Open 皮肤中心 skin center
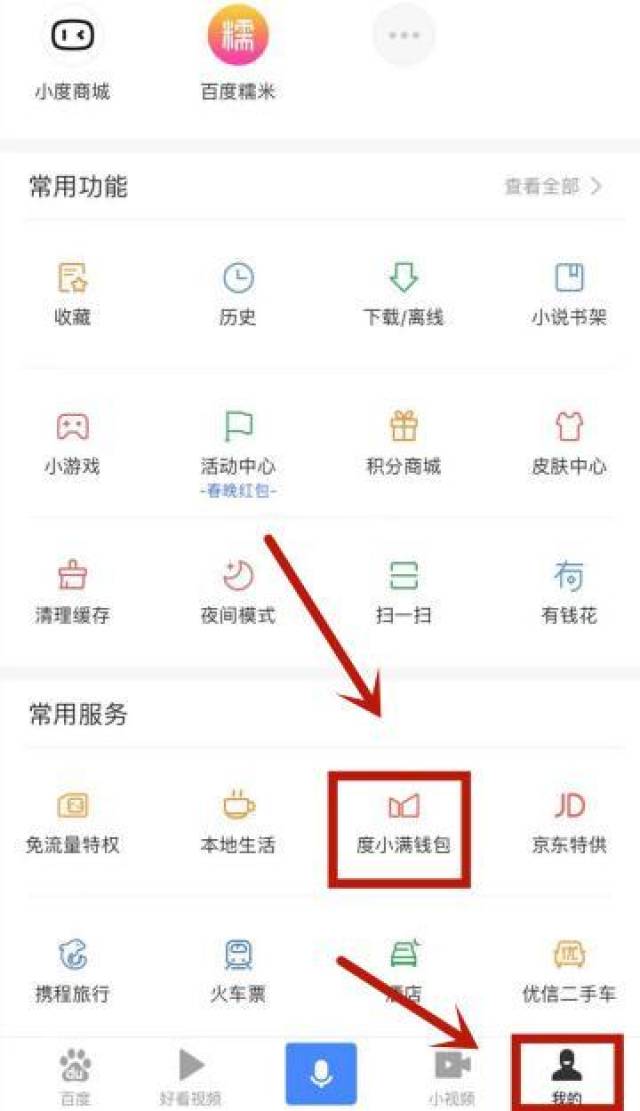 click(569, 444)
